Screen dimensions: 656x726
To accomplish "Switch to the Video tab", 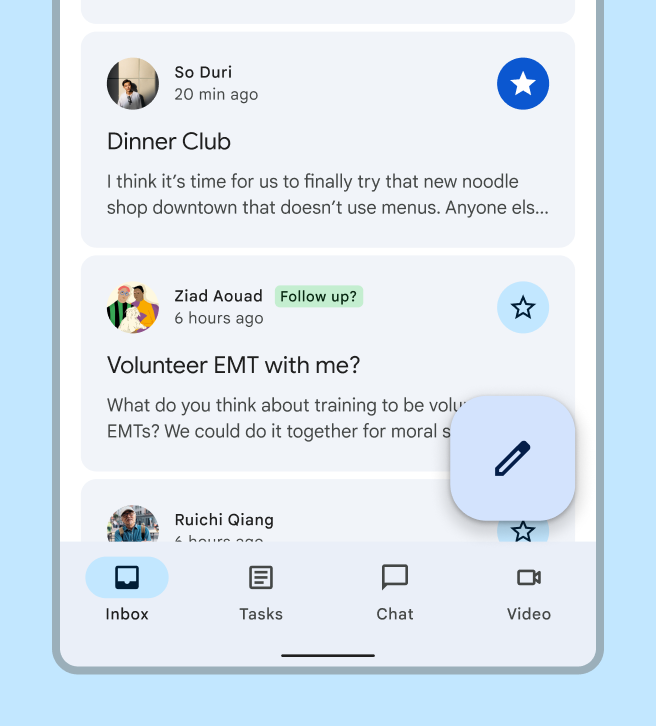I will (x=529, y=591).
